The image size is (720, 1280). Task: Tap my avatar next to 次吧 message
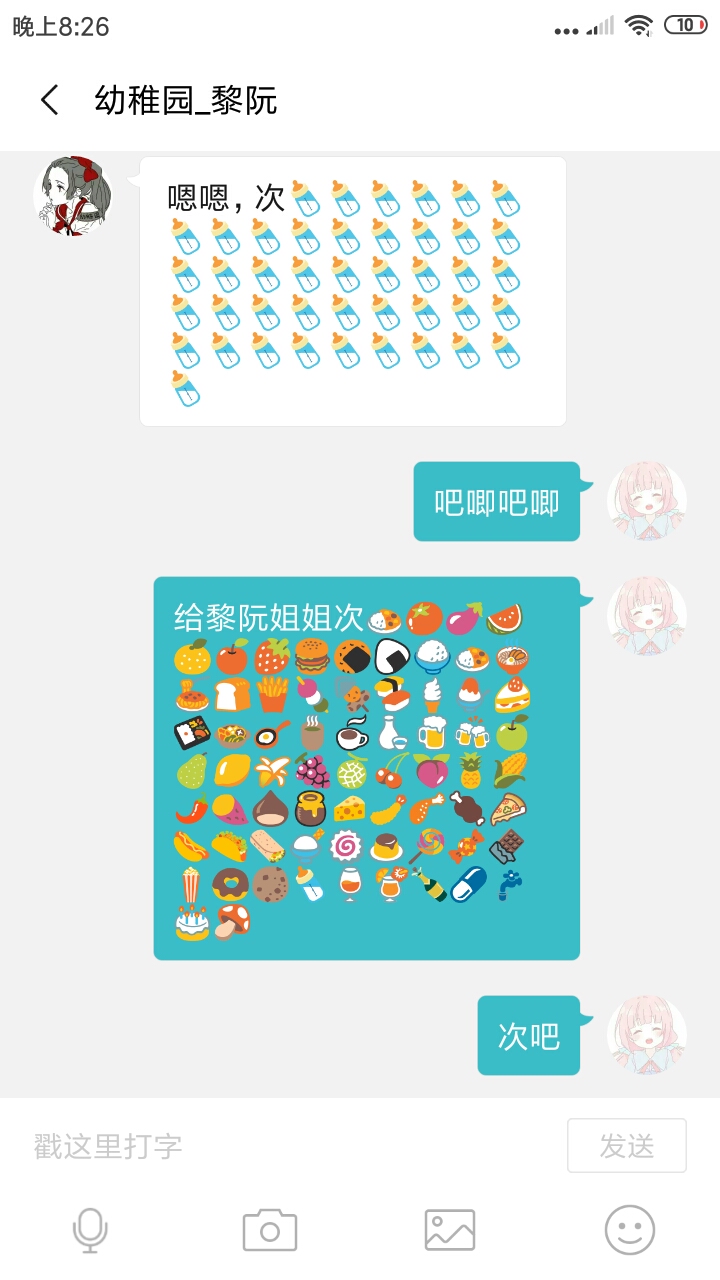tap(647, 1036)
